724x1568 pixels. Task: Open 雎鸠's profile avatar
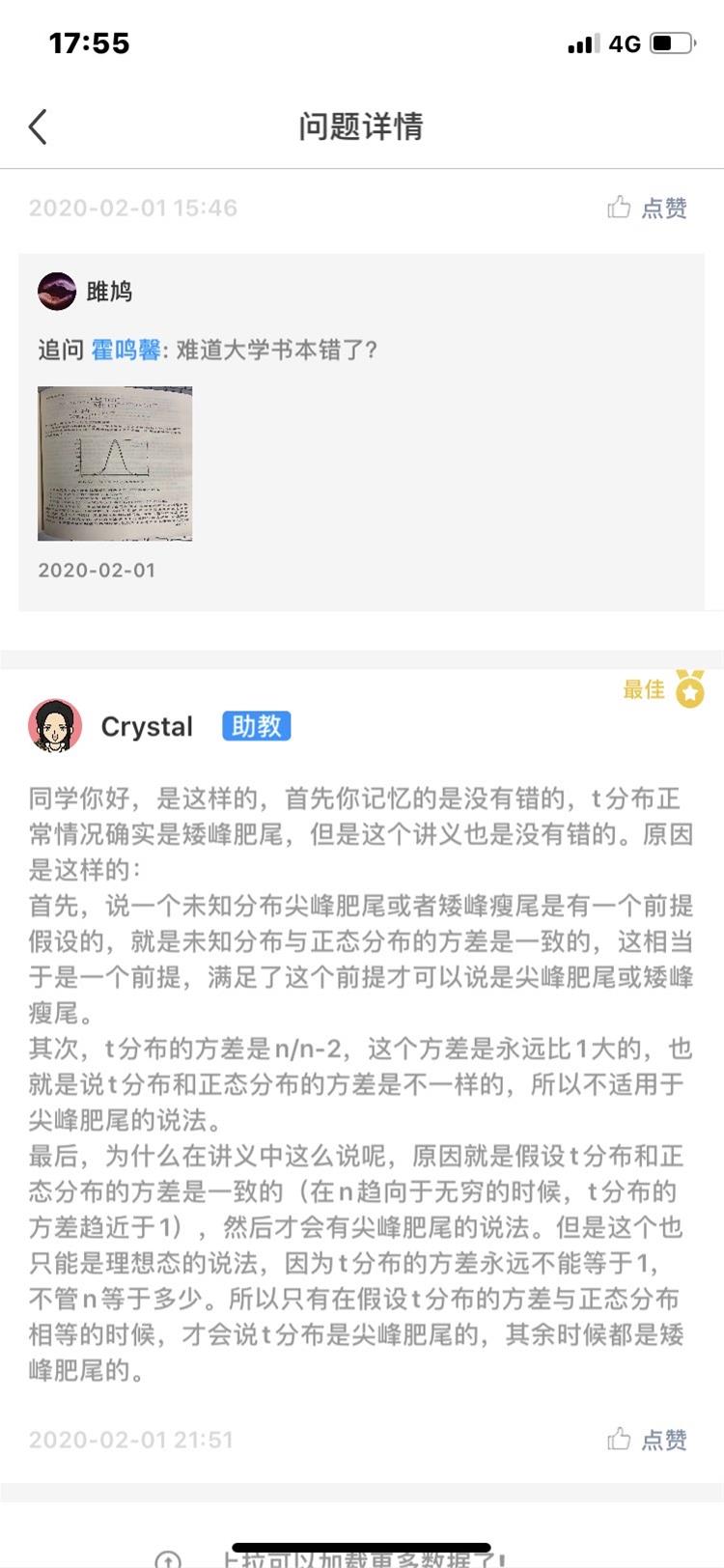57,291
